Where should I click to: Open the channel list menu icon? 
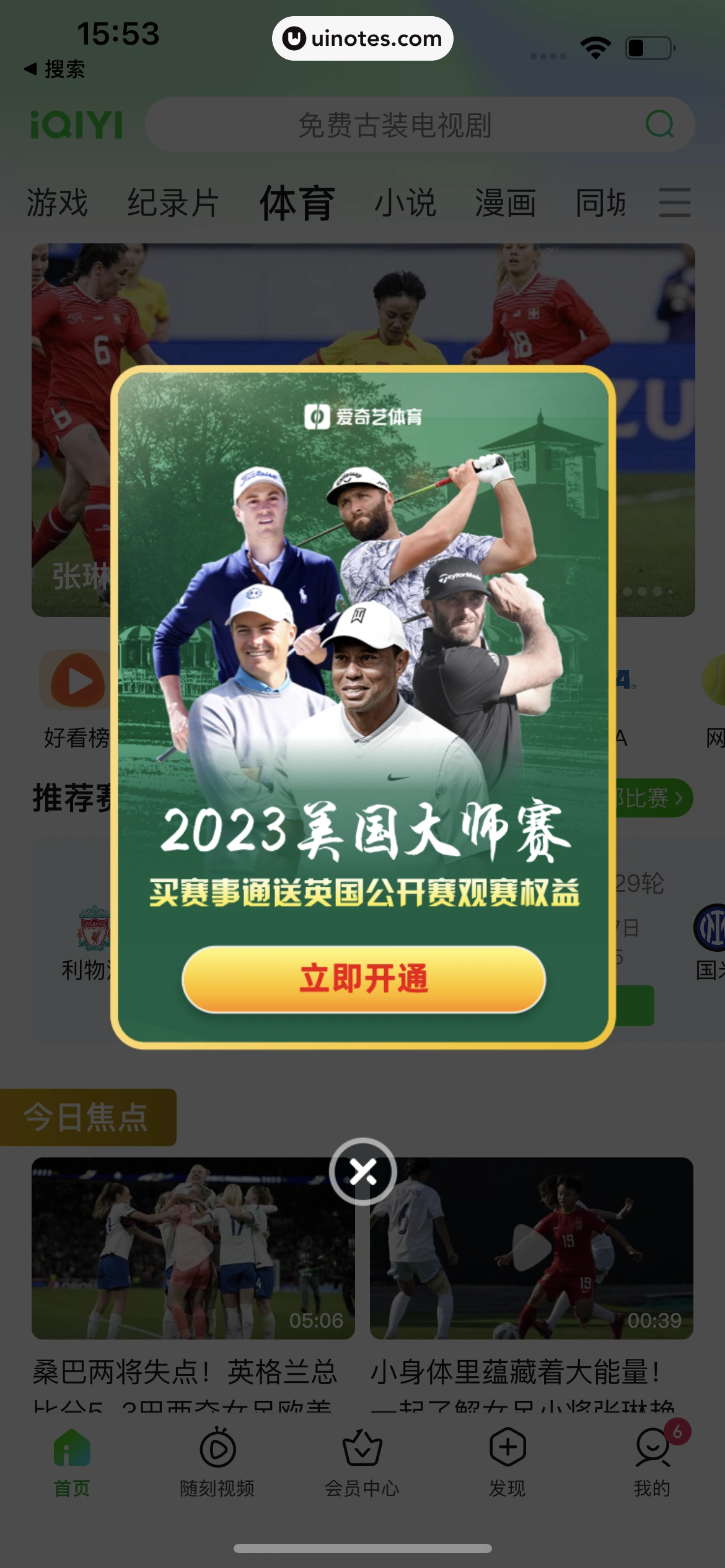click(x=674, y=203)
